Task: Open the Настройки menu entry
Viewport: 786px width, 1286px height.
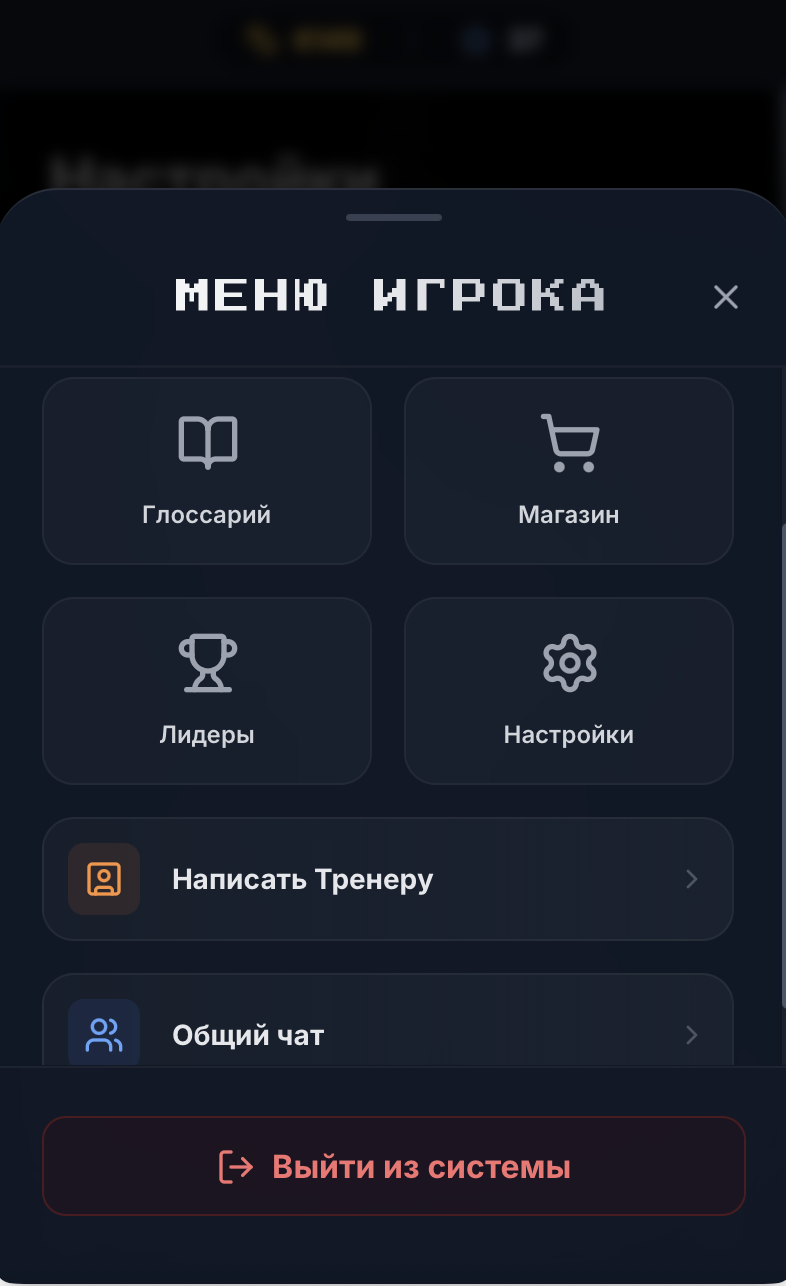Action: [x=568, y=690]
